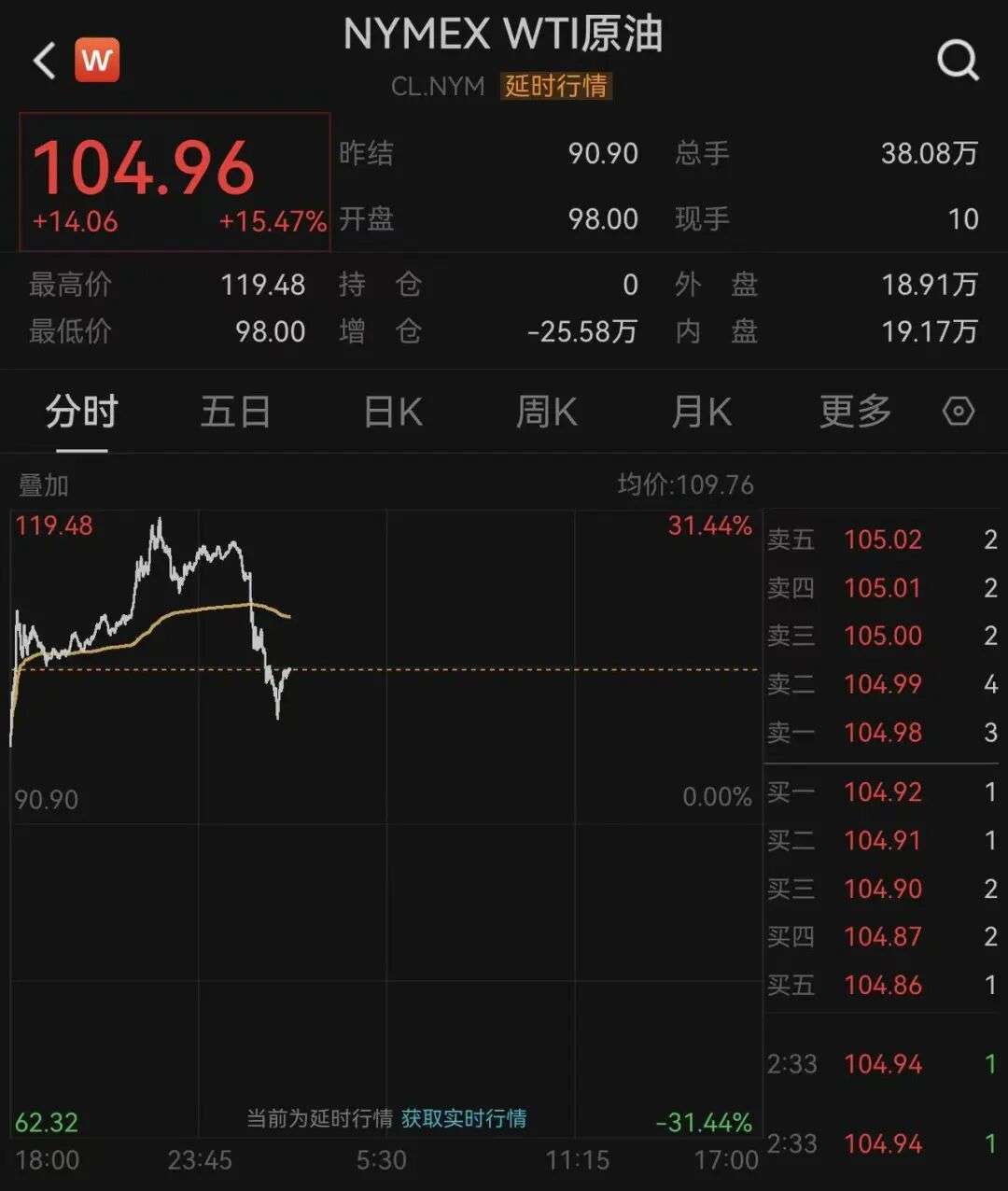Switch to the 日K chart tab
The width and height of the screenshot is (1008, 1191).
pyautogui.click(x=393, y=412)
